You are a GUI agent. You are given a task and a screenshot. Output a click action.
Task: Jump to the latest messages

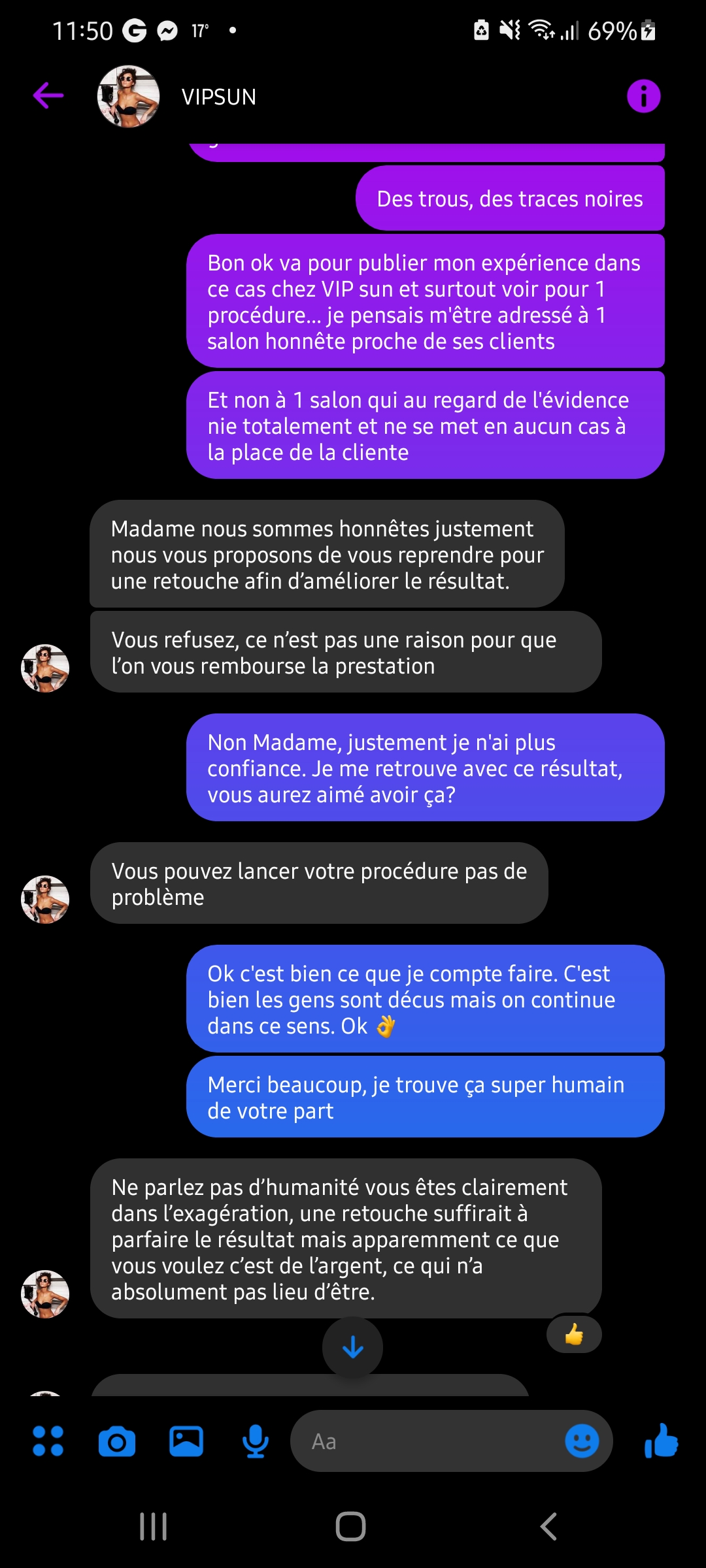(352, 1347)
